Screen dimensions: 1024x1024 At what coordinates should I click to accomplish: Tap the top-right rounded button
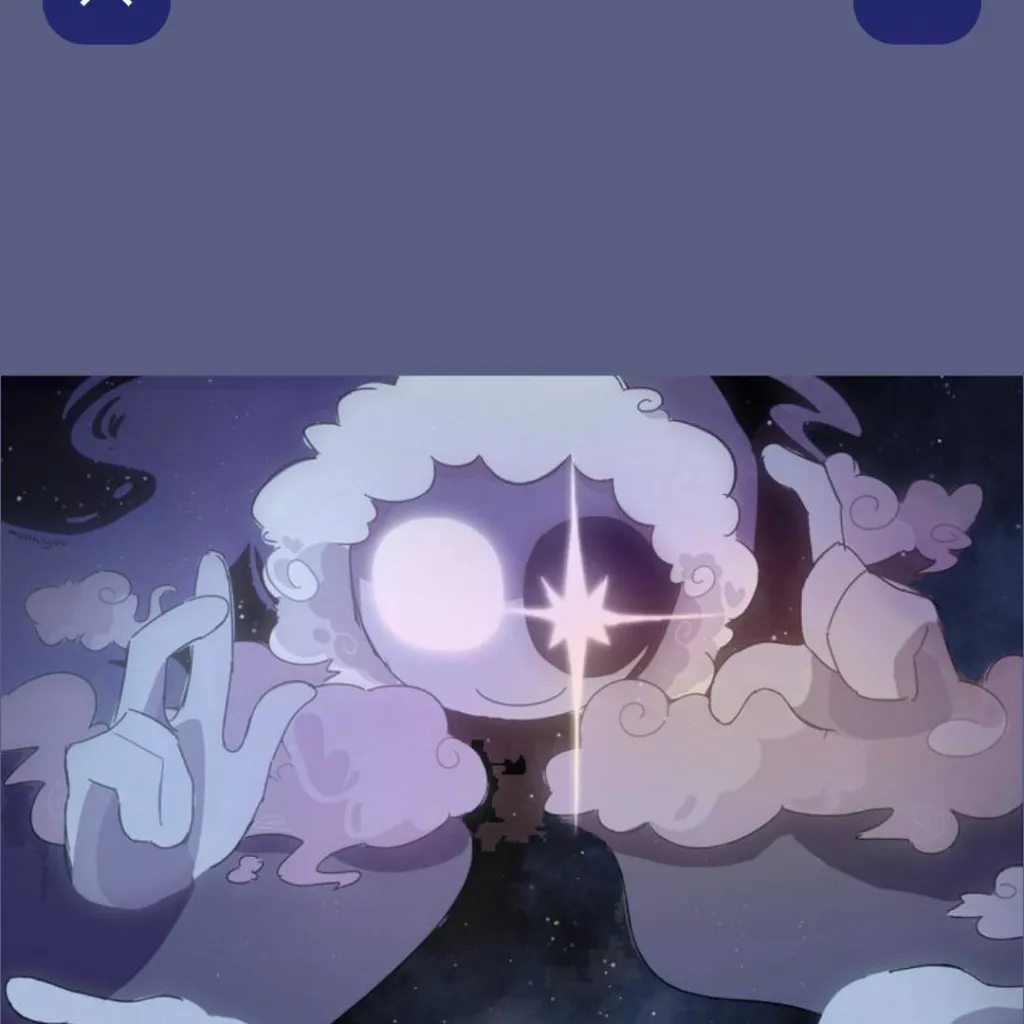916,14
